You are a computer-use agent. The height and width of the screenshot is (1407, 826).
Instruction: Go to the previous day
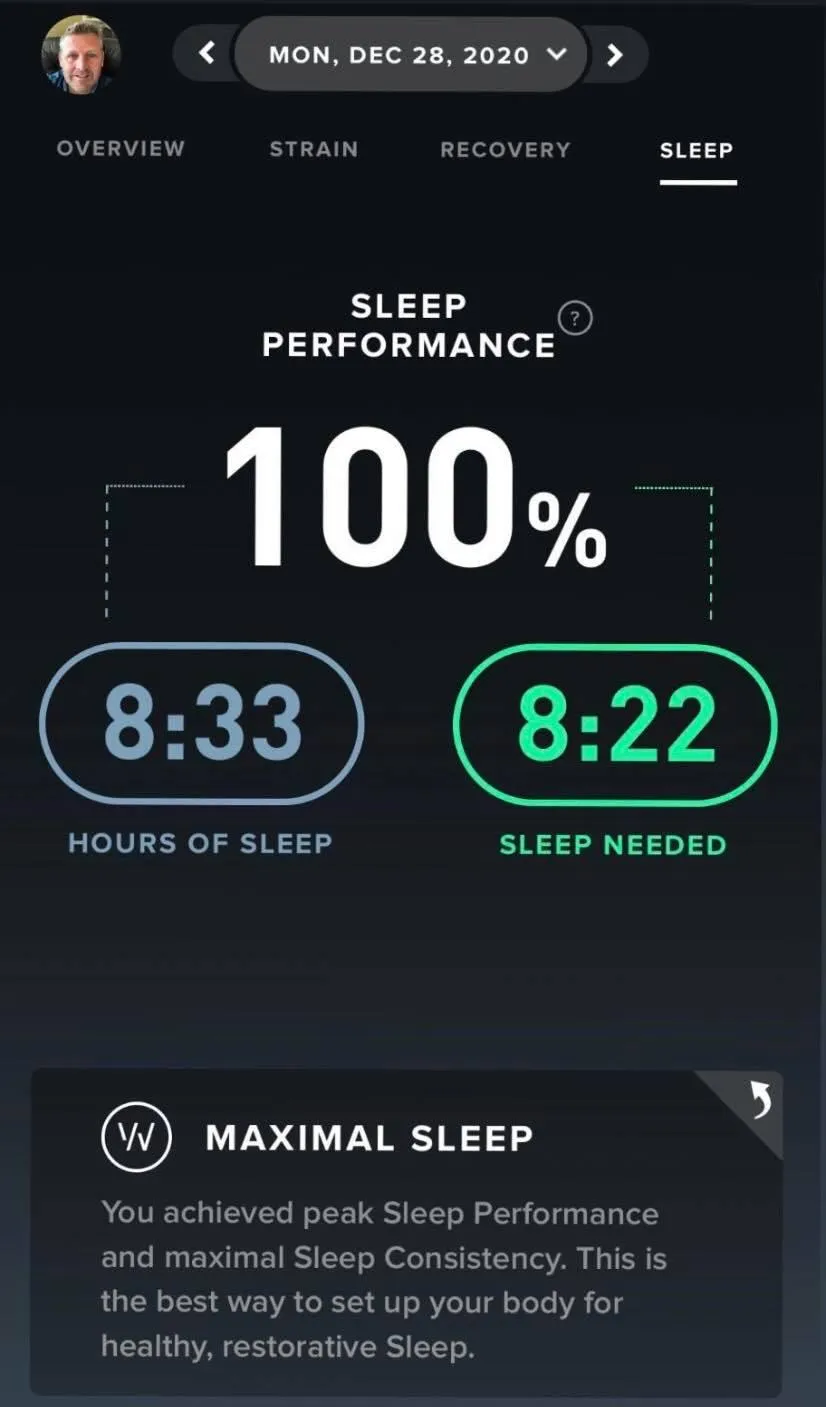click(x=207, y=54)
